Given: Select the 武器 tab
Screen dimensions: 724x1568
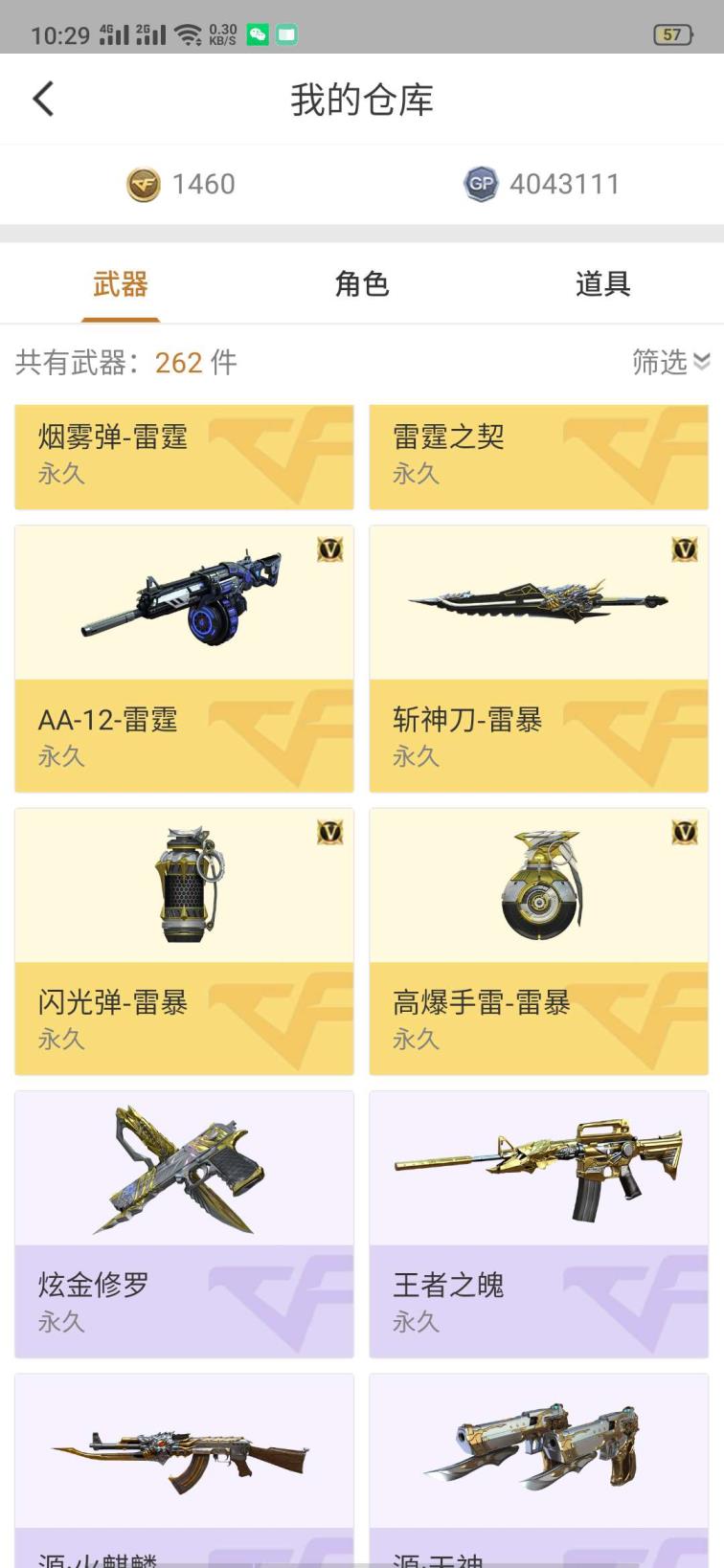Looking at the screenshot, I should pyautogui.click(x=121, y=284).
